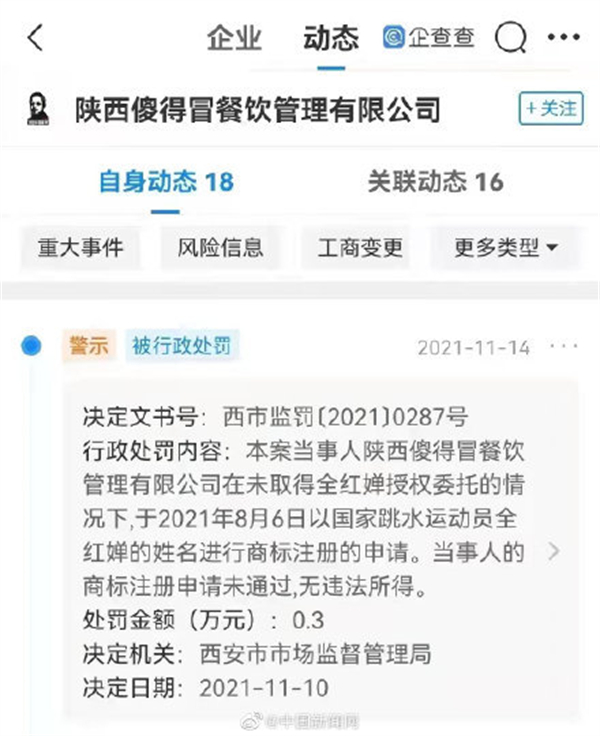Open the search magnifier icon
Screen dimensions: 600x736
pos(511,39)
